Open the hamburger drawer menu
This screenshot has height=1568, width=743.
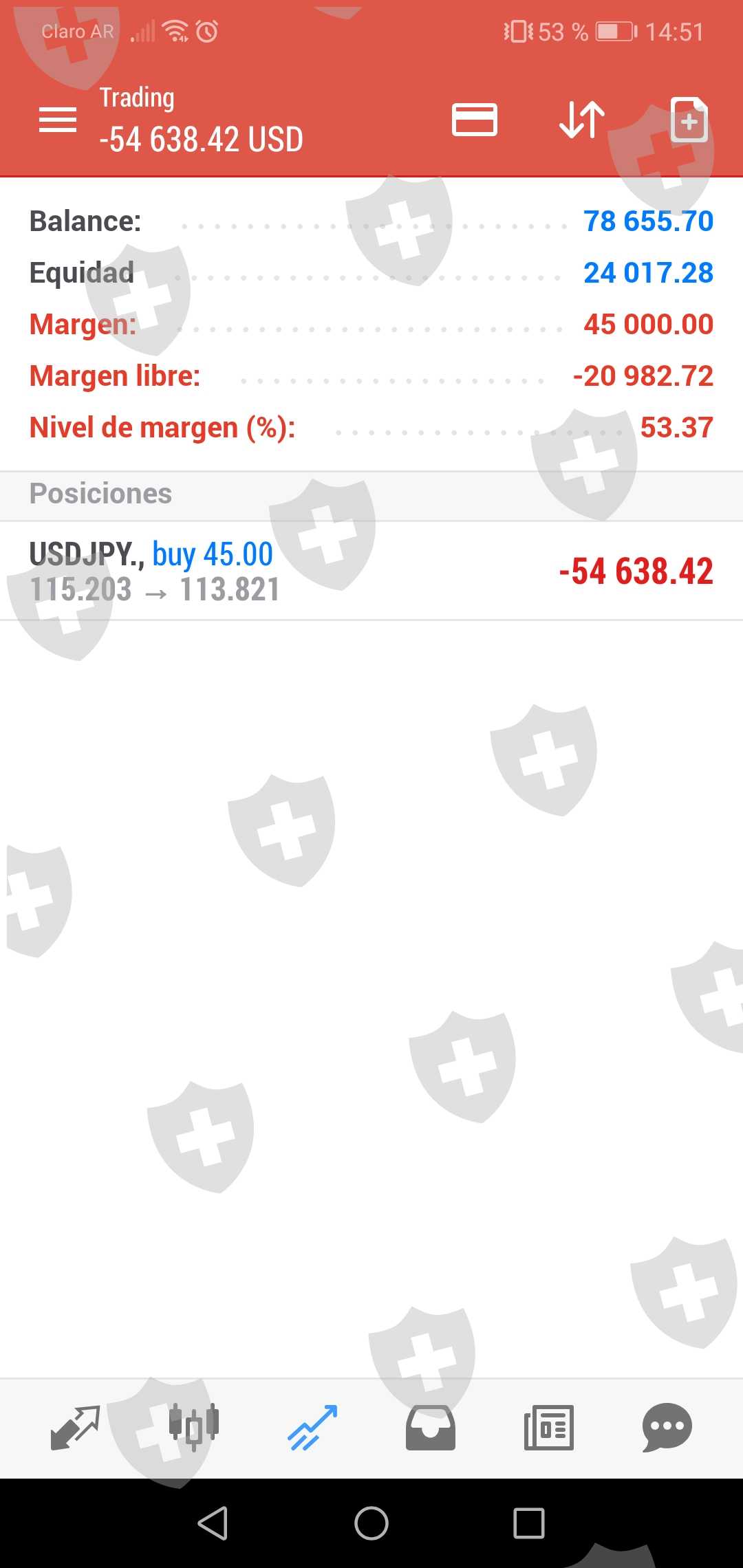tap(58, 120)
